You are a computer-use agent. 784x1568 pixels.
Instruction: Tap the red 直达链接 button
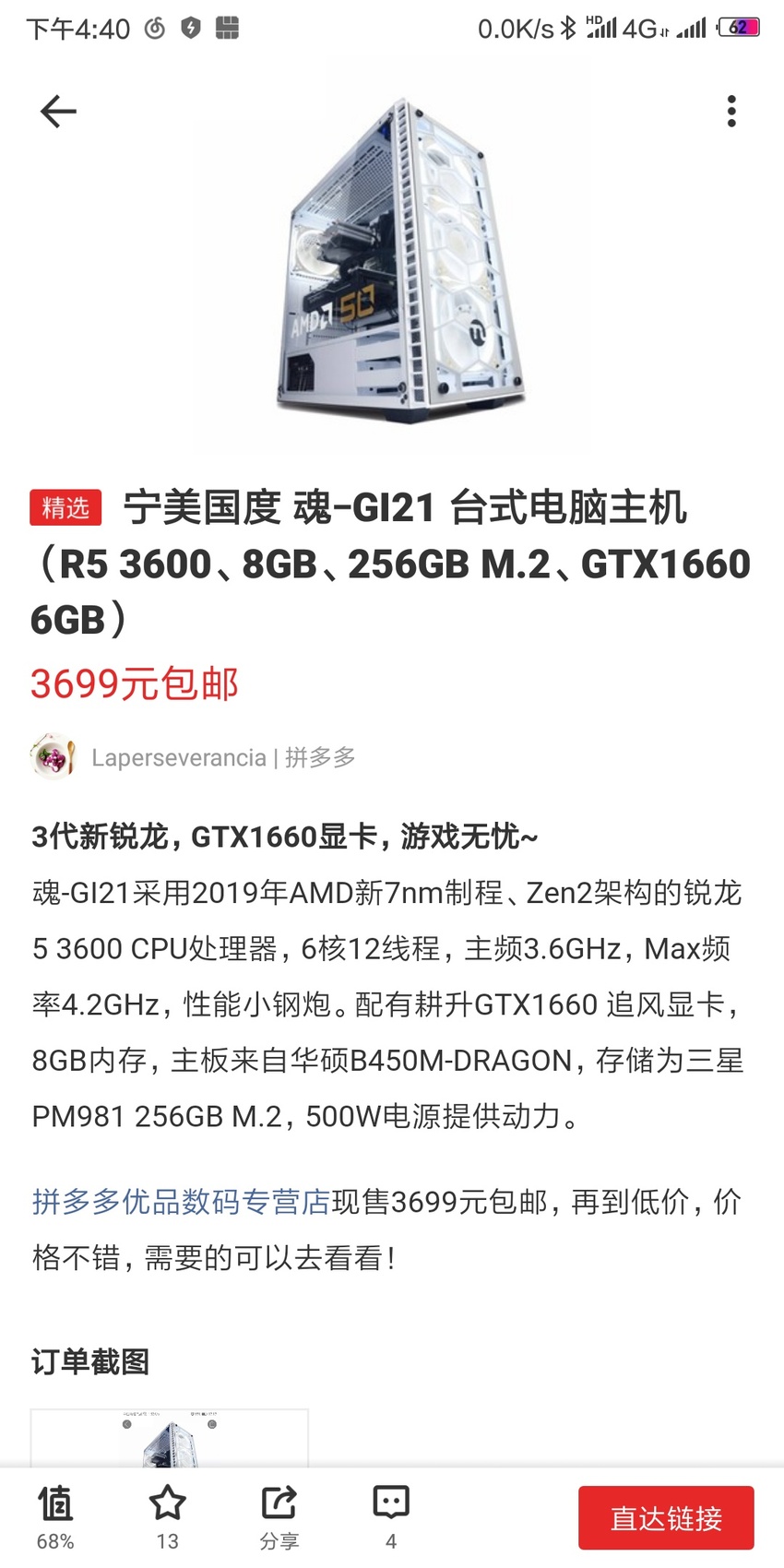pyautogui.click(x=666, y=1517)
